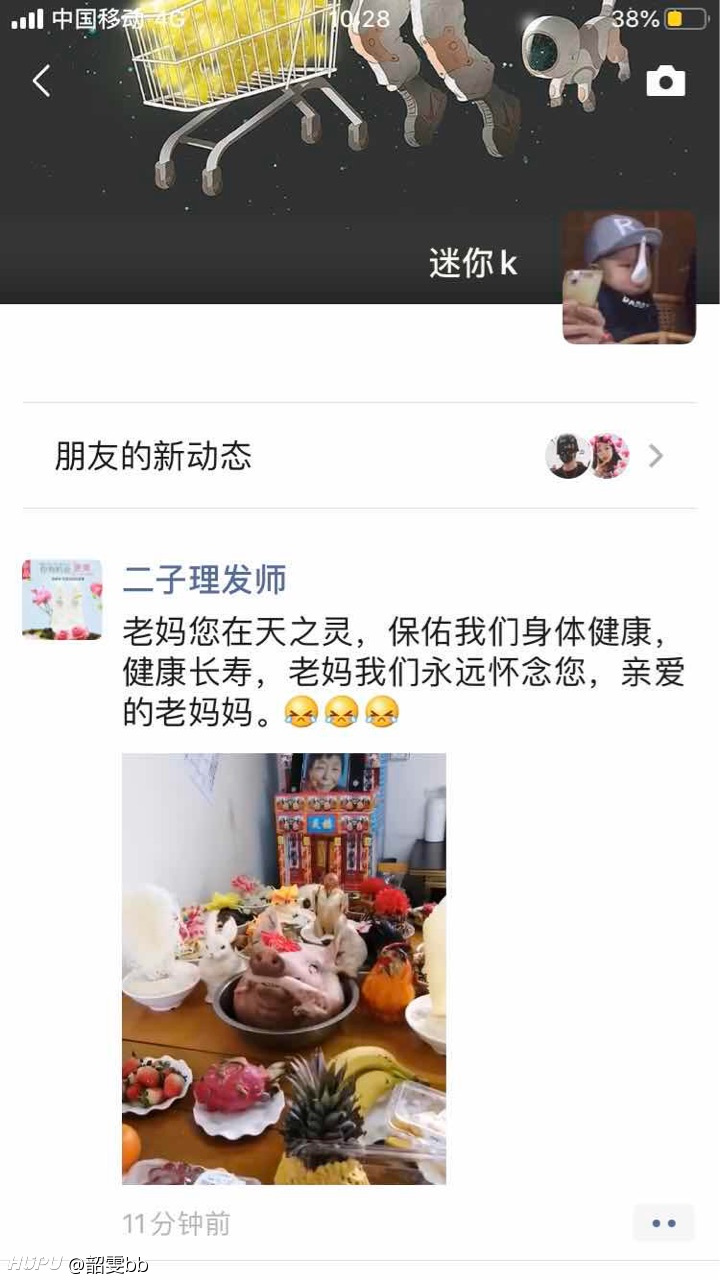View the posted offering table photo
The width and height of the screenshot is (720, 1280).
coord(284,969)
